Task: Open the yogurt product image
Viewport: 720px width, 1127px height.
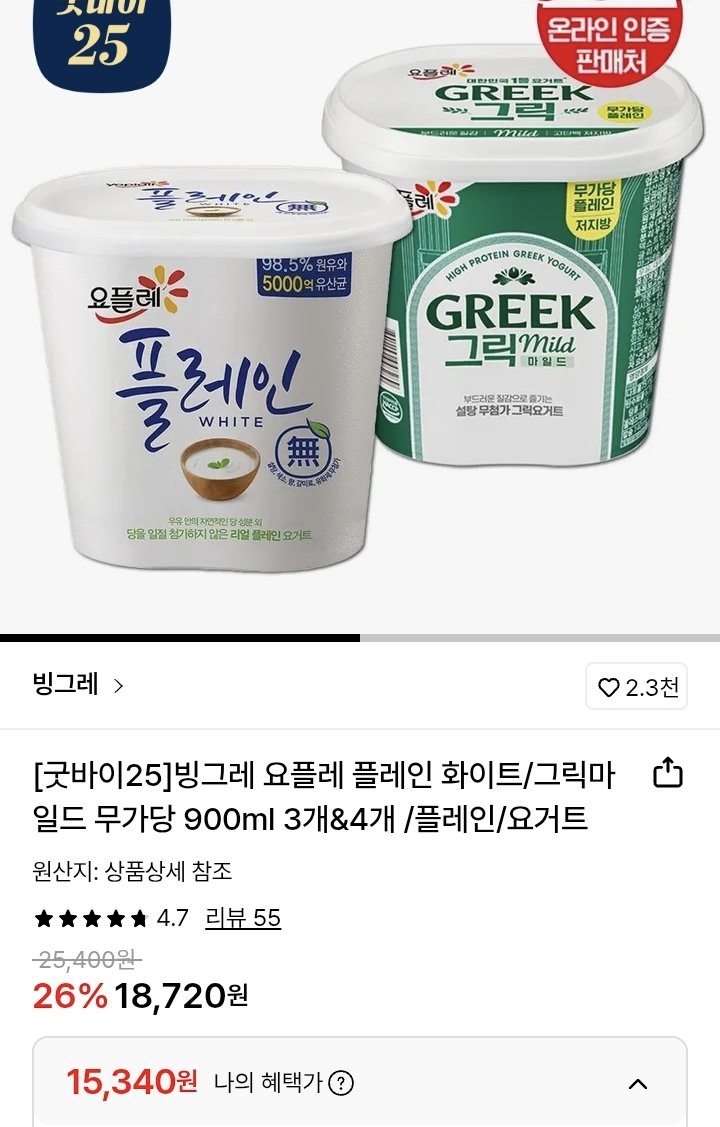Action: [360, 320]
